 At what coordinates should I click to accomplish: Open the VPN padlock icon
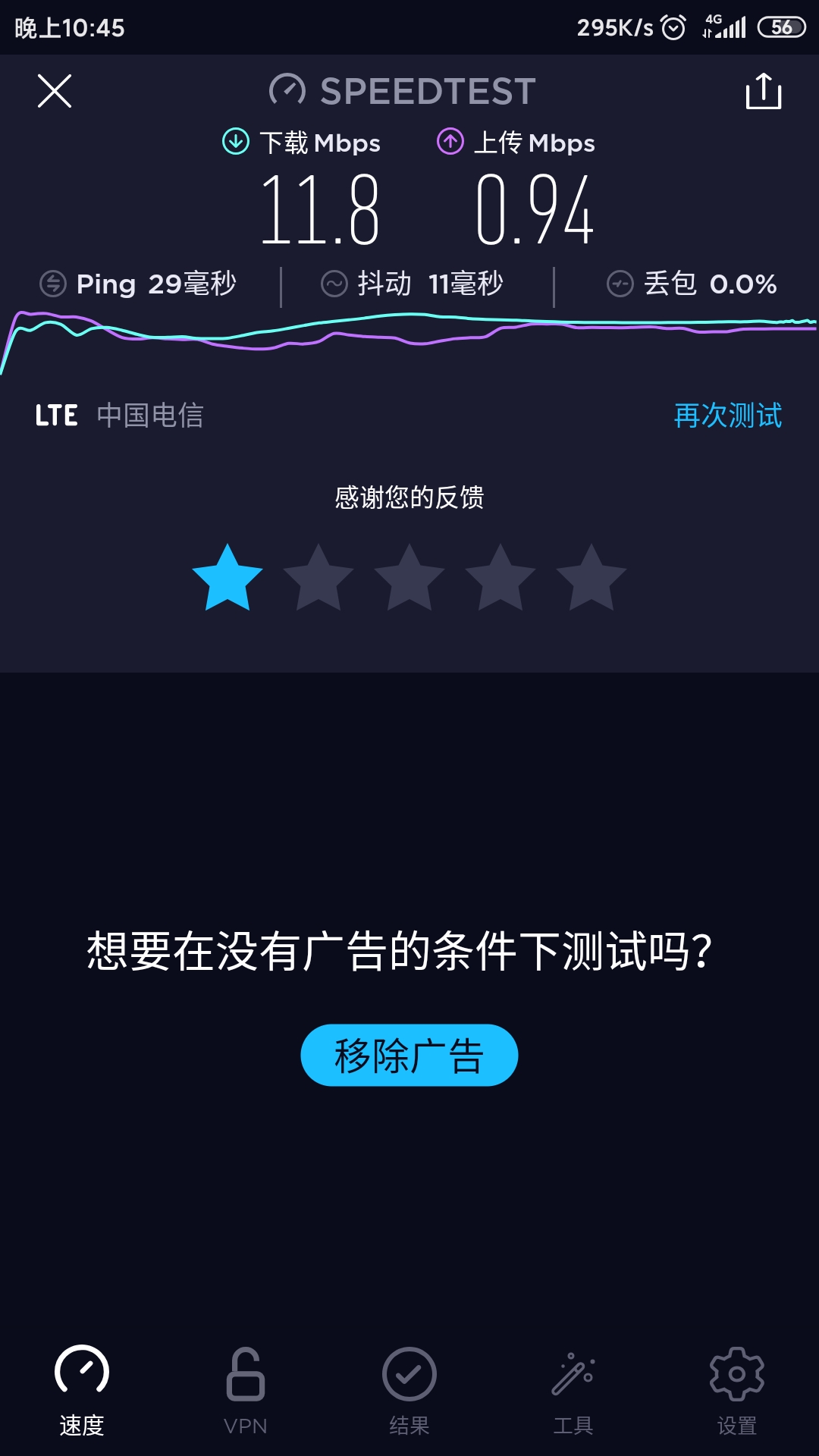pos(245,1375)
